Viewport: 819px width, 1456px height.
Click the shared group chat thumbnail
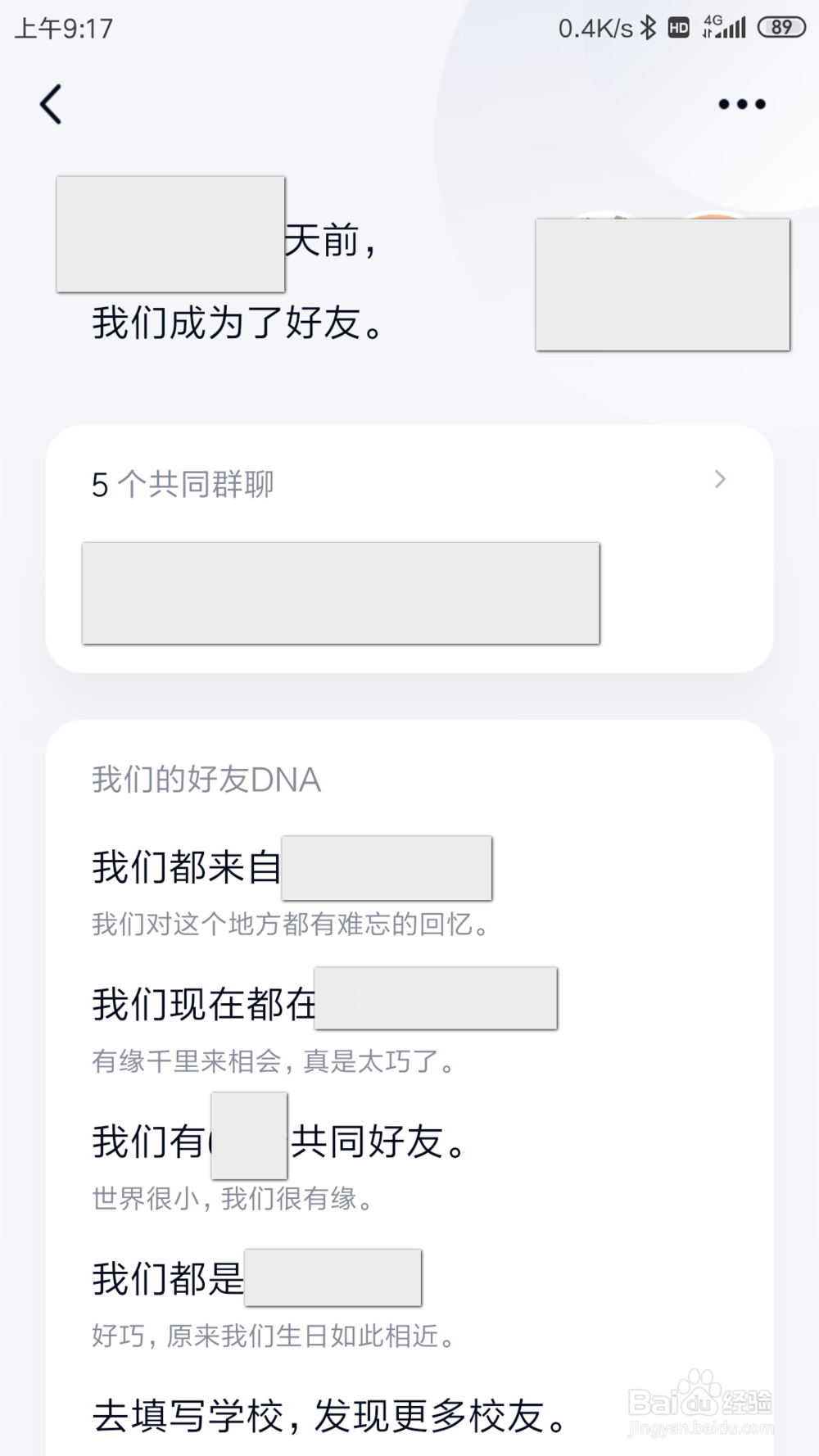click(341, 591)
